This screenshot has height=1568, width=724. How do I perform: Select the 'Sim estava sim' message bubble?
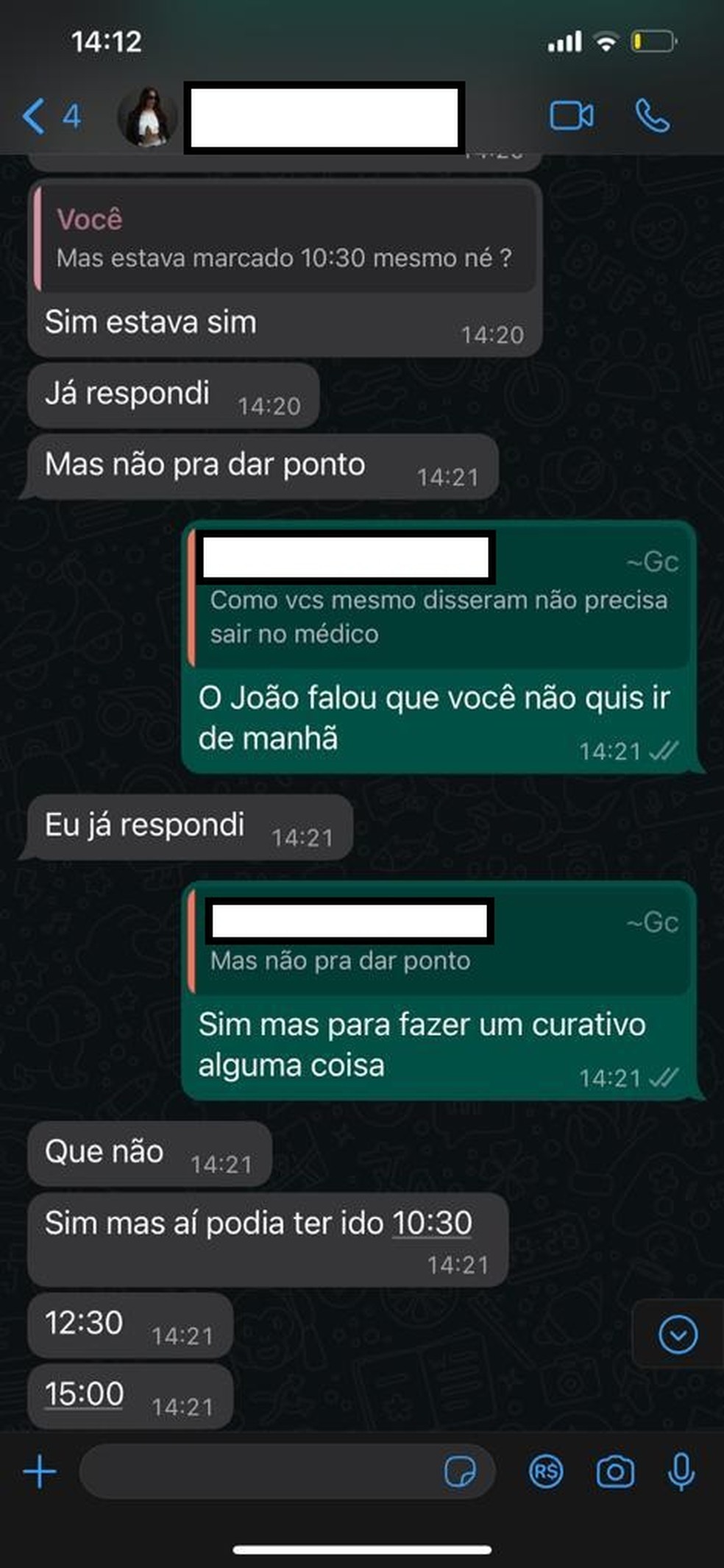151,322
